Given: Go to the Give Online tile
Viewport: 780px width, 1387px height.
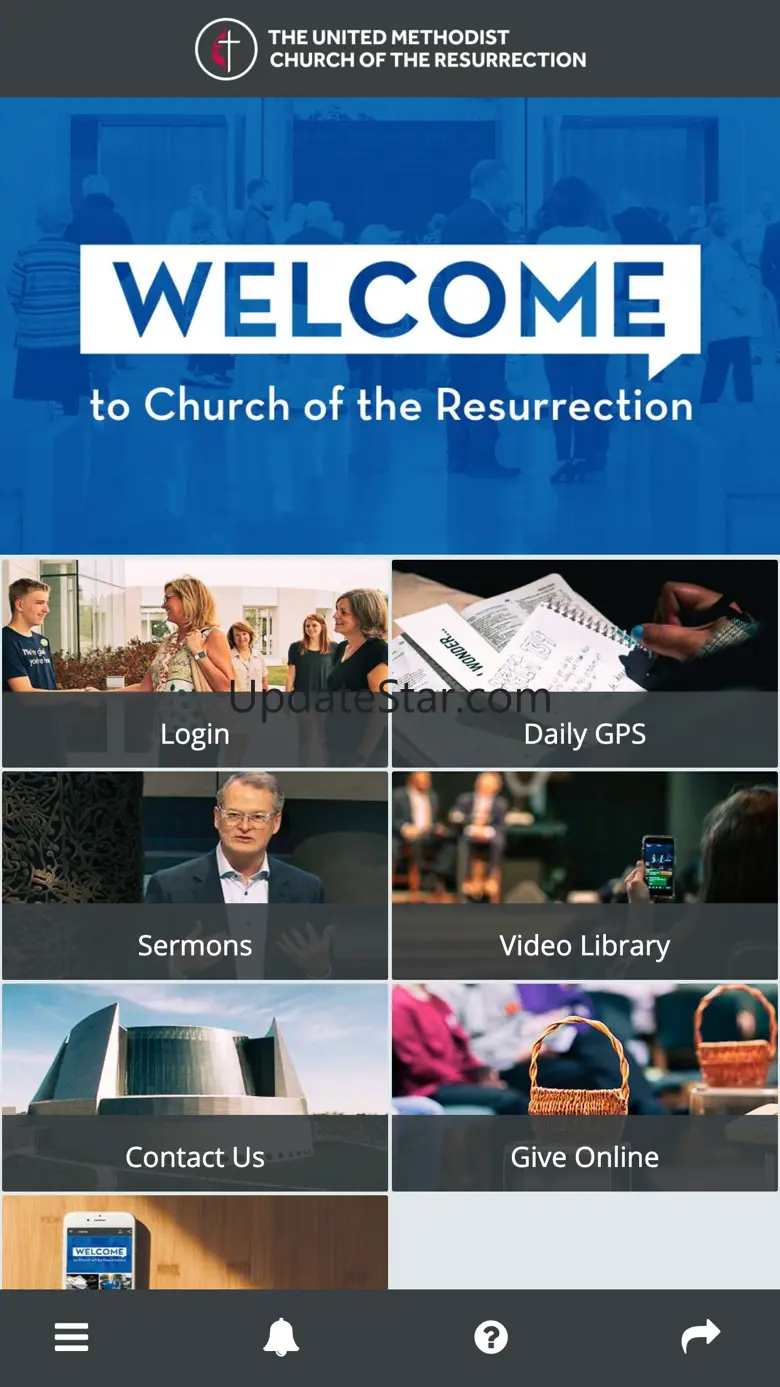Looking at the screenshot, I should pos(585,1087).
